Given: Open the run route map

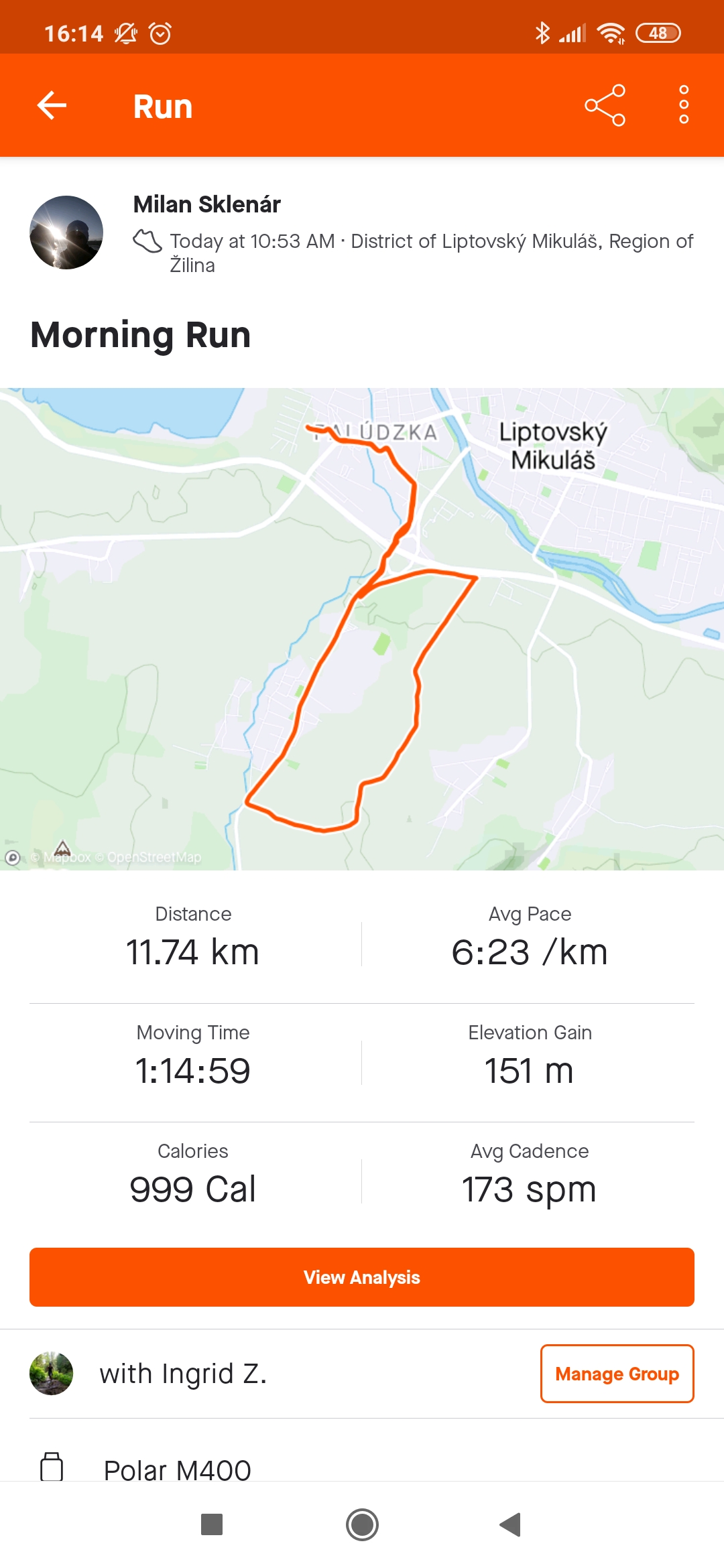Looking at the screenshot, I should tap(362, 629).
